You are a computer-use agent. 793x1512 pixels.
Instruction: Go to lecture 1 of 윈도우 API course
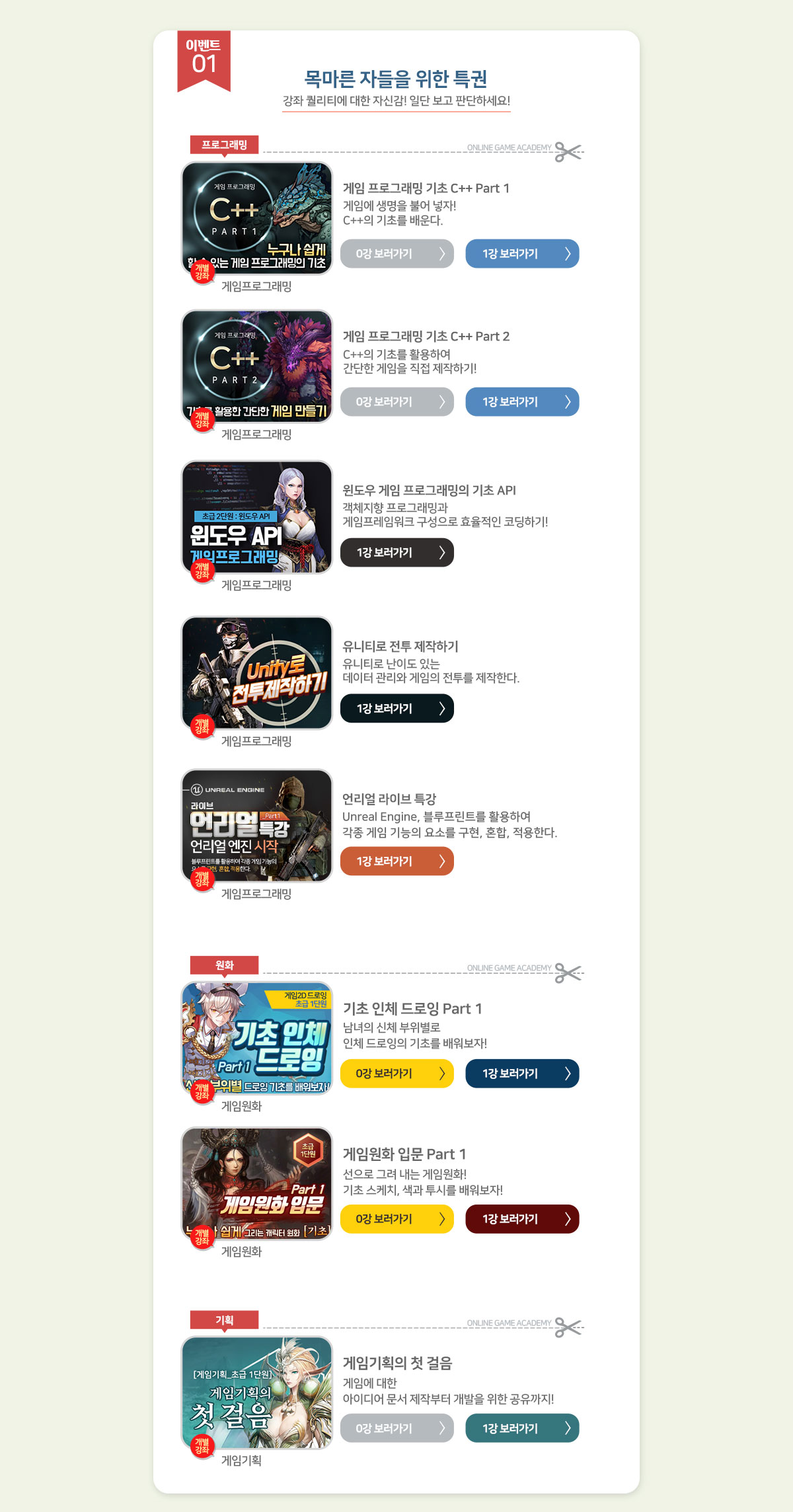click(x=397, y=553)
